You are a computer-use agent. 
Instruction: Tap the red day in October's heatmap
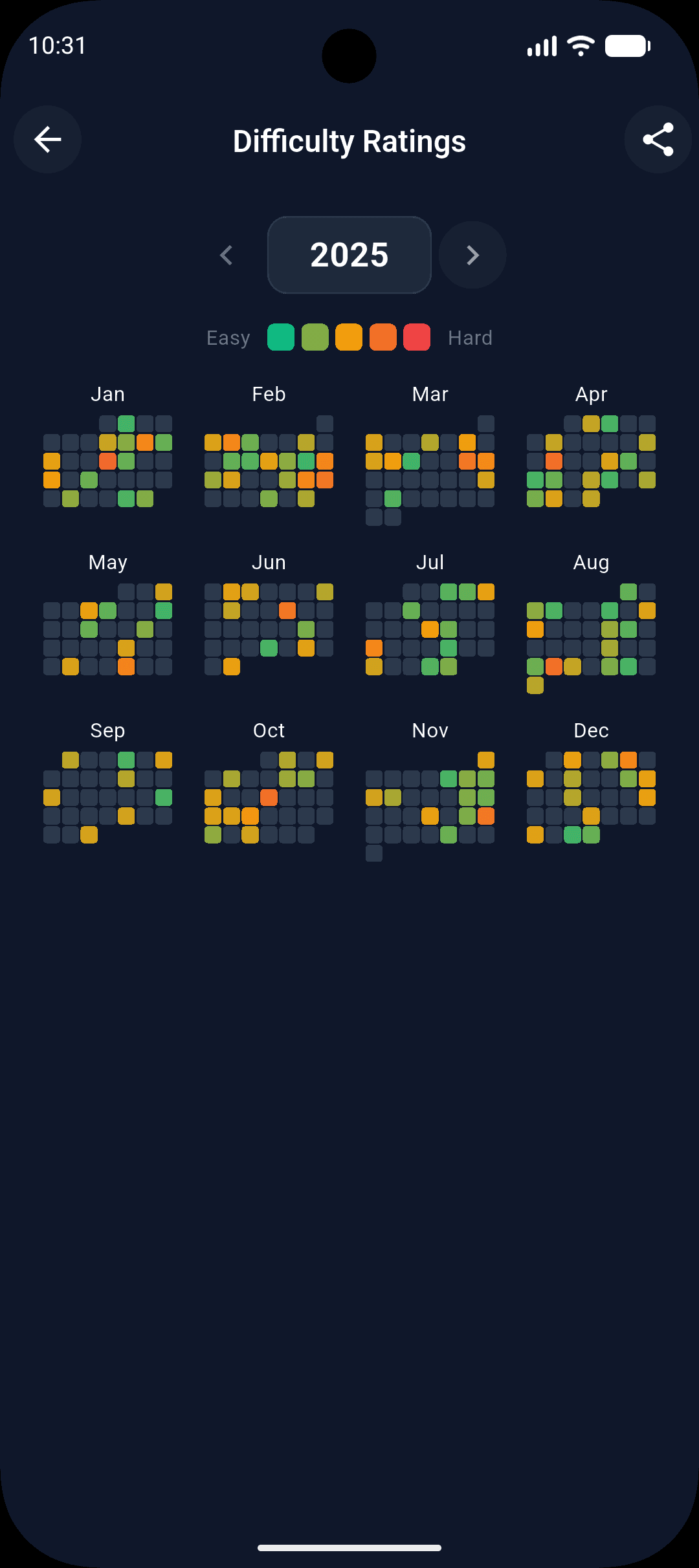coord(269,797)
